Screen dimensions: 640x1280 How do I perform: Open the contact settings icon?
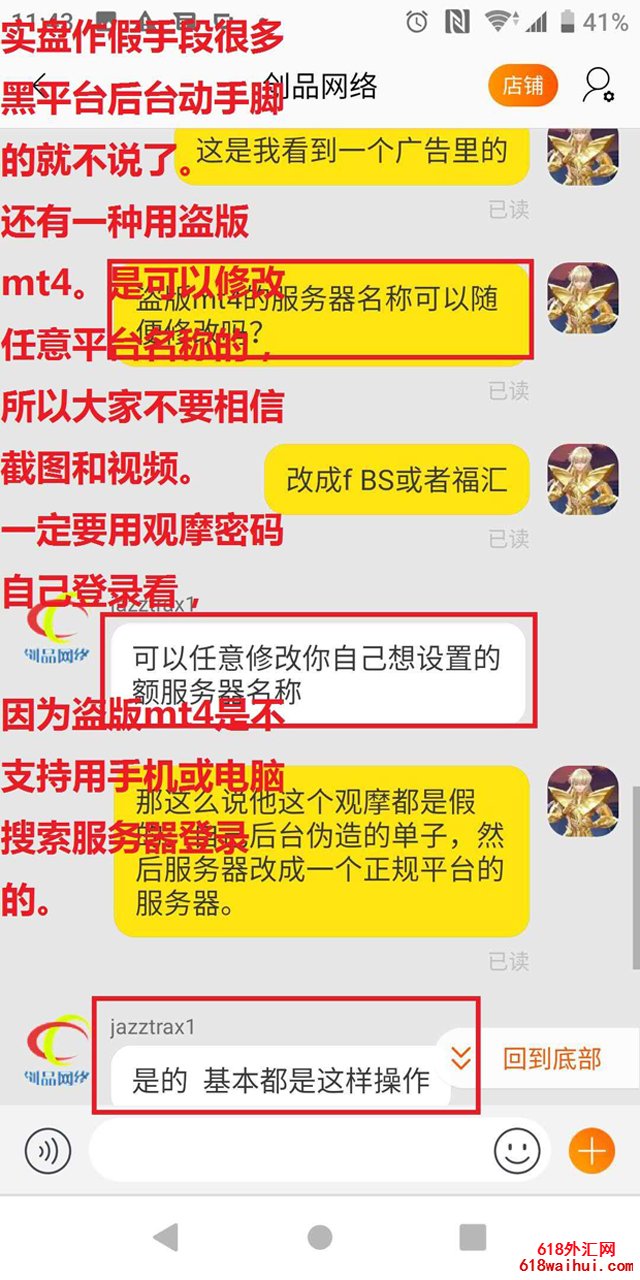tap(598, 86)
